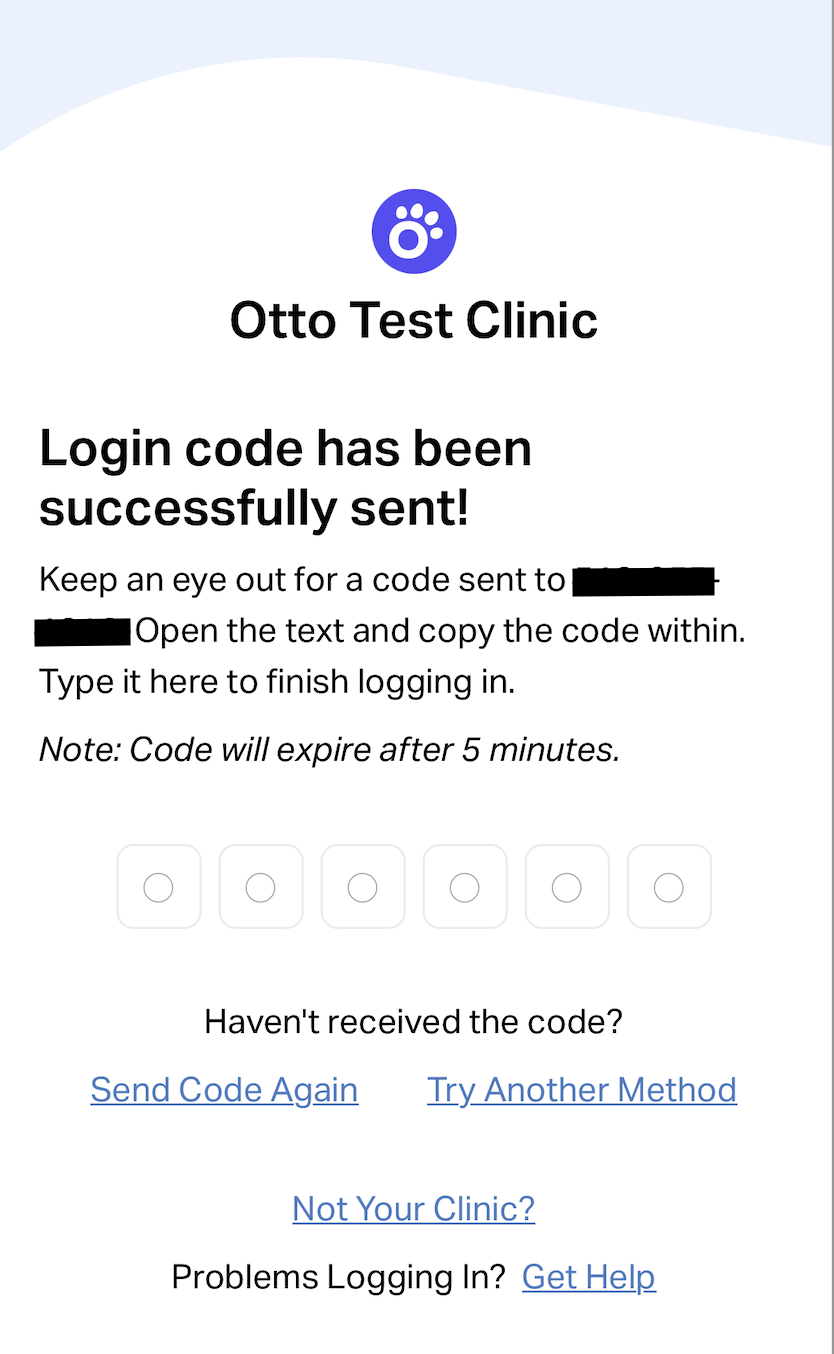Screen dimensions: 834x1354
Task: Resend the code with Send Code Again
Action: [x=224, y=1089]
